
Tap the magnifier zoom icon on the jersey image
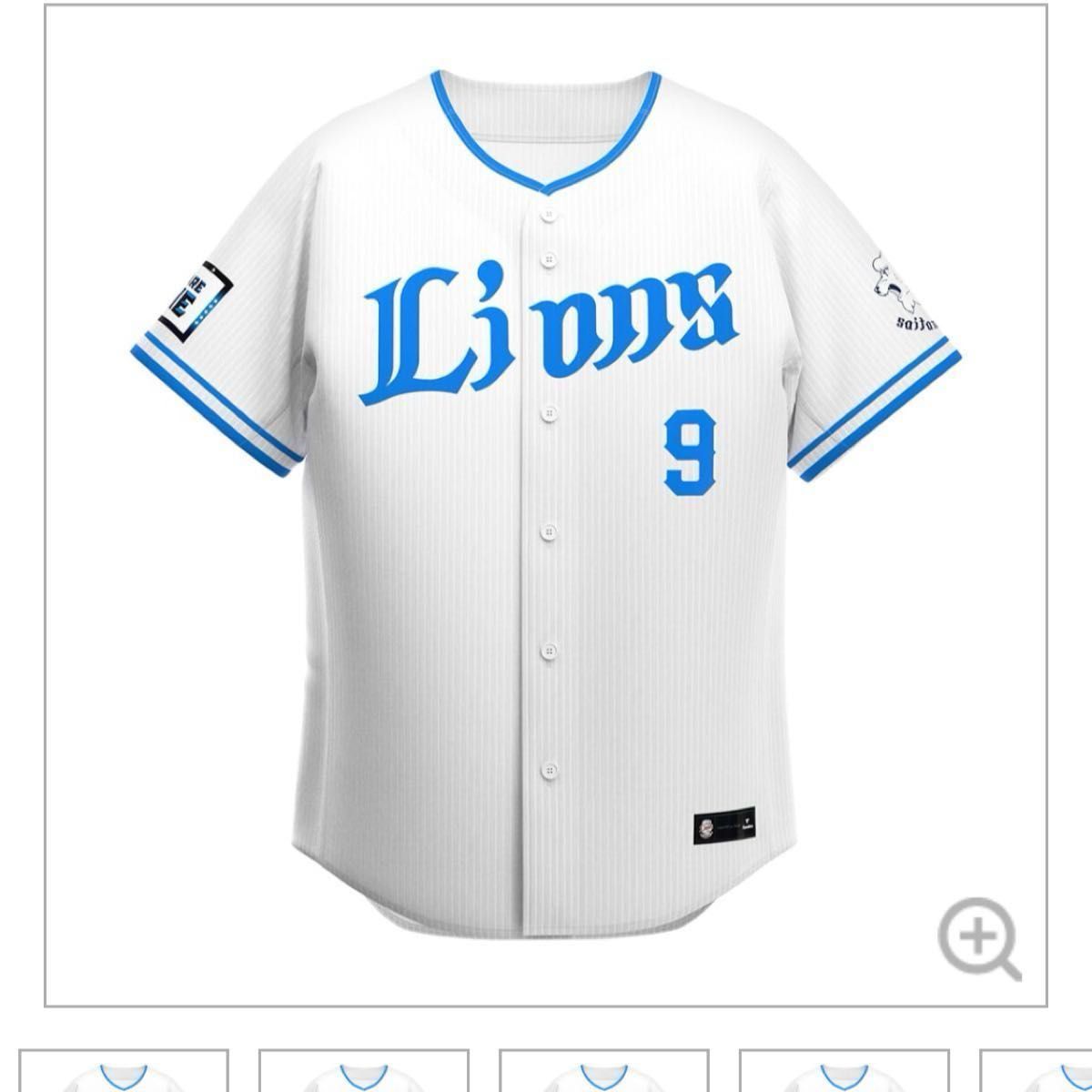click(978, 937)
